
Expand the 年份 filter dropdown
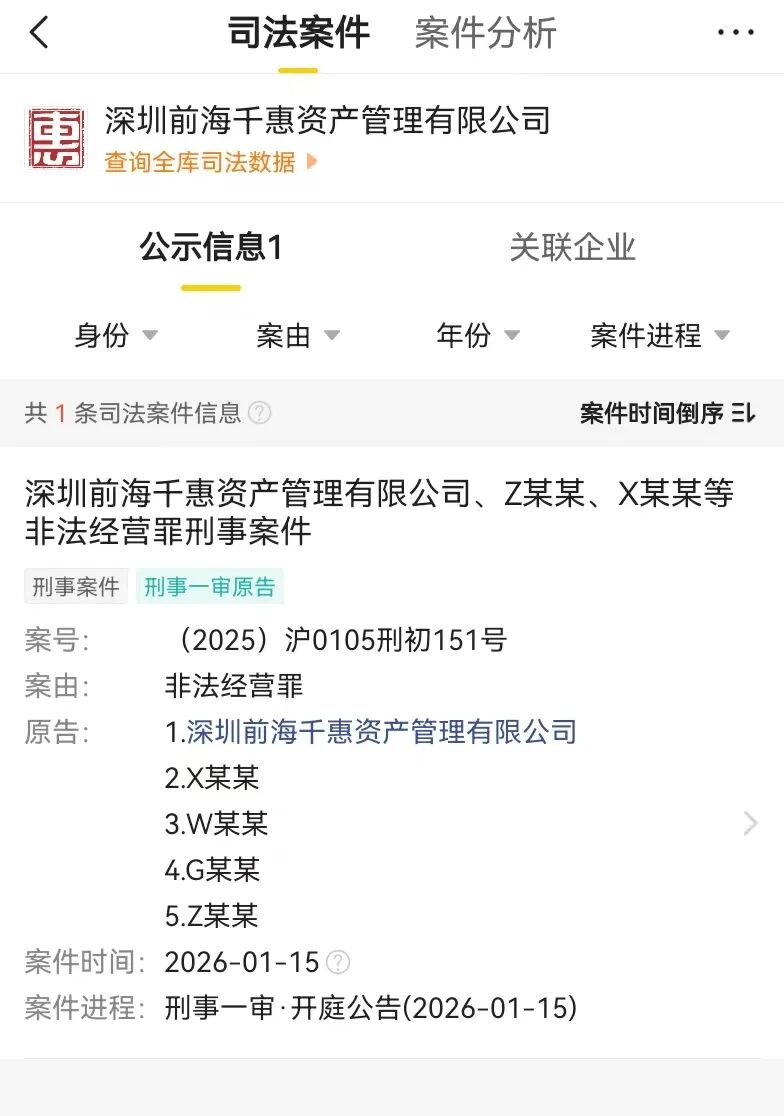point(478,335)
